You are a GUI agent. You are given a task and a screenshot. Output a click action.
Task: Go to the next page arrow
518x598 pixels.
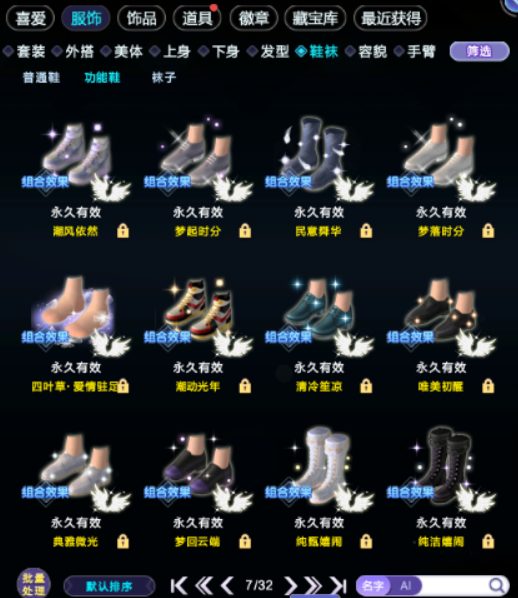(291, 585)
